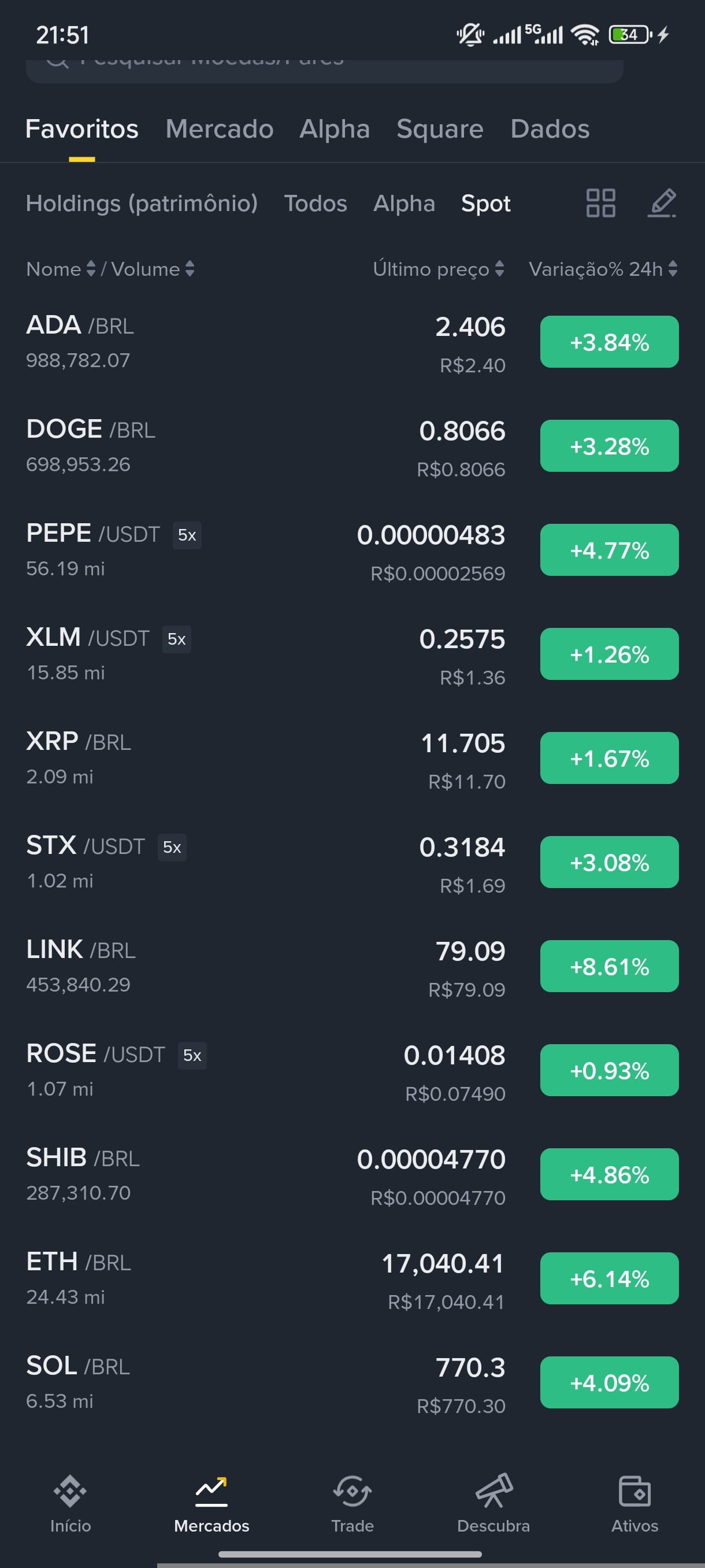Open the Square tab
This screenshot has width=705, height=1568.
(440, 129)
